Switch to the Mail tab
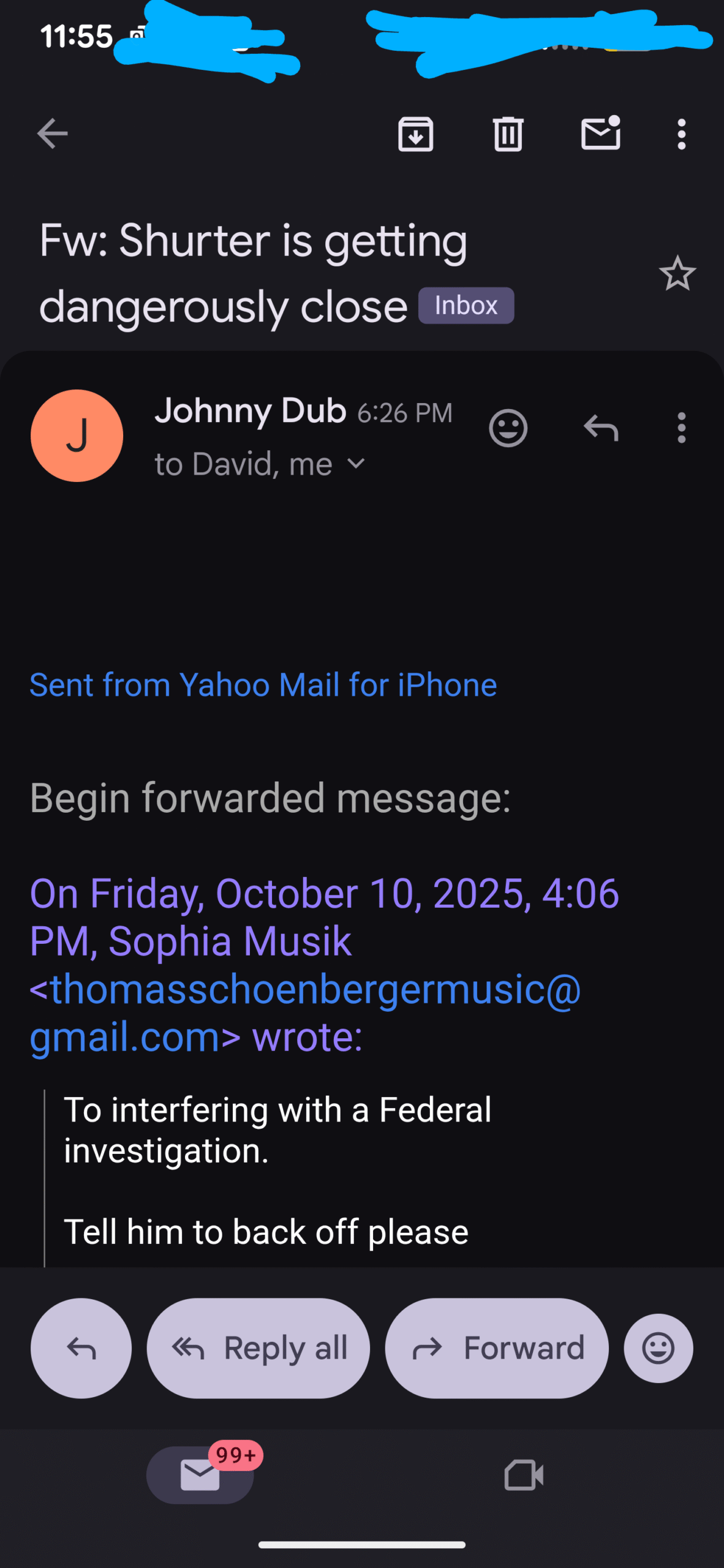Image resolution: width=724 pixels, height=1568 pixels. tap(200, 1474)
